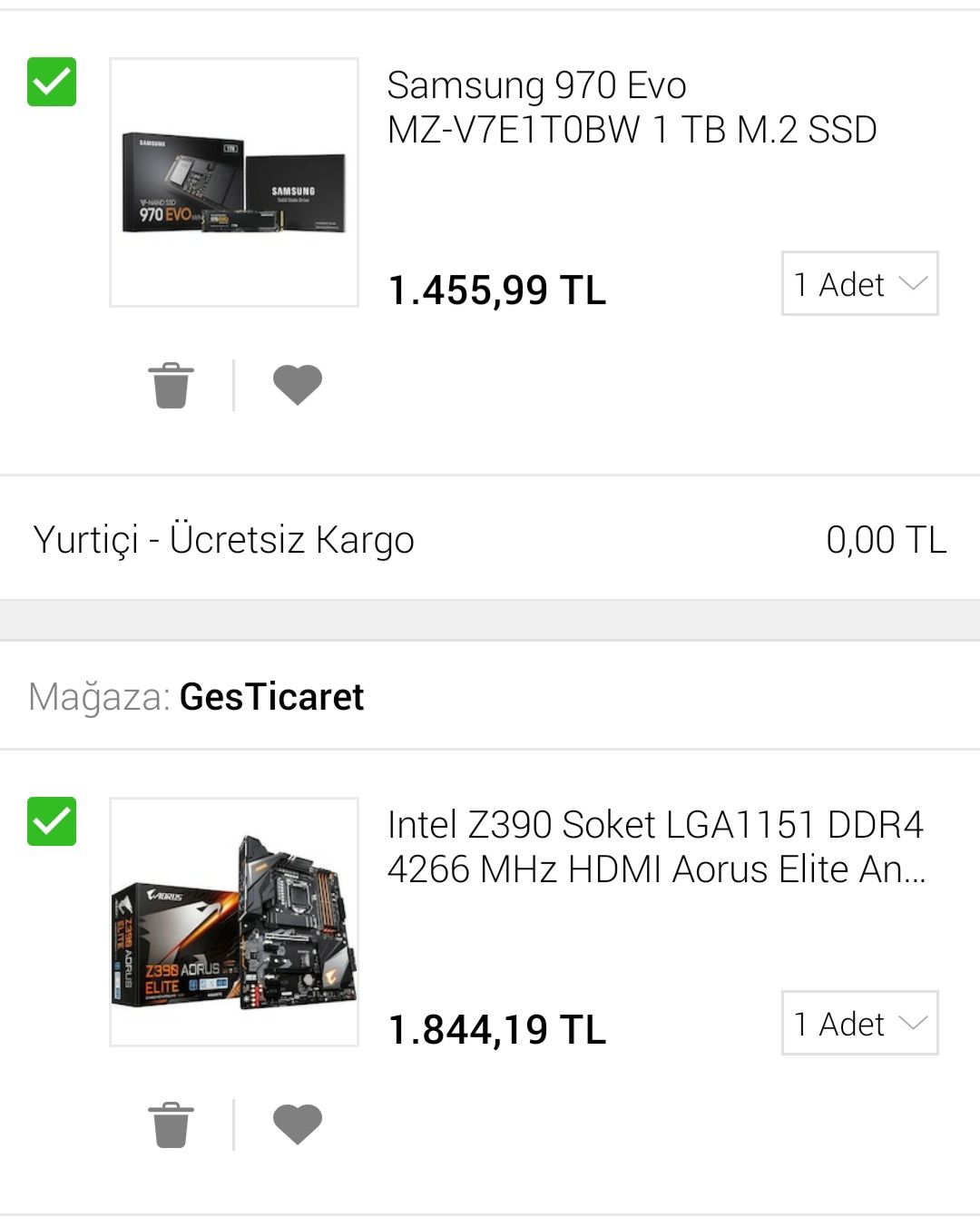Viewport: 980px width, 1227px height.
Task: Open Intel Z390 Soket LGA1151 product title
Action: (x=656, y=847)
